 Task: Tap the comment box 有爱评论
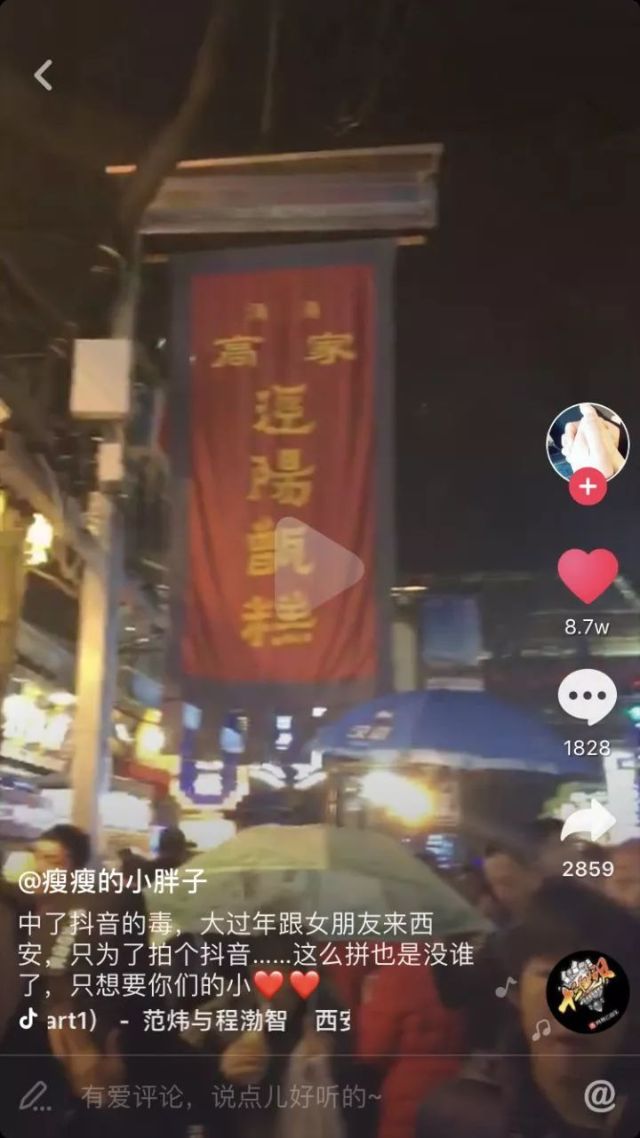(230, 1097)
